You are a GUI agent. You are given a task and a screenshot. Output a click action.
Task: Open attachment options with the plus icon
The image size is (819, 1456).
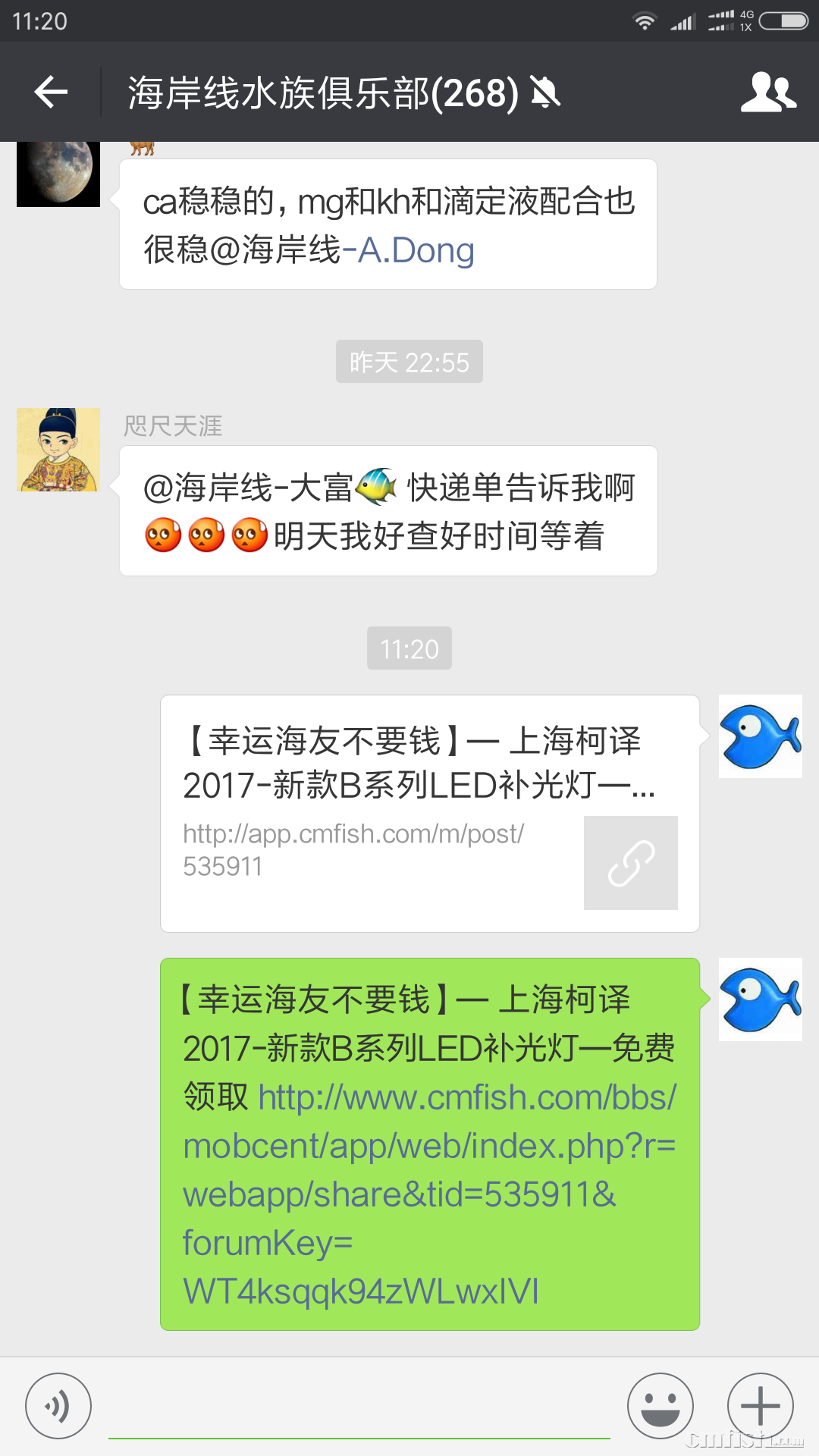[760, 1407]
